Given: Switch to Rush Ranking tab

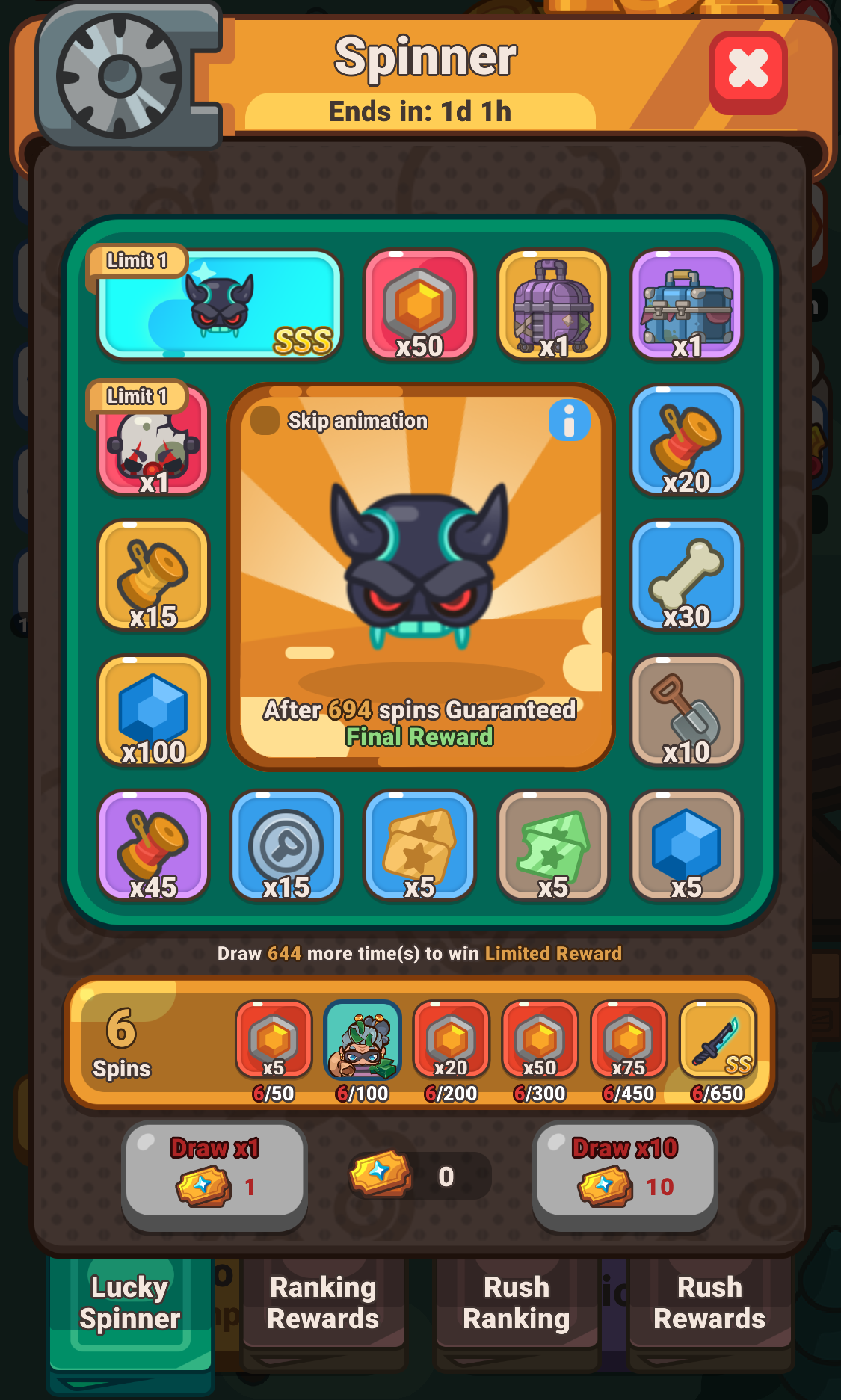Looking at the screenshot, I should (x=517, y=1303).
